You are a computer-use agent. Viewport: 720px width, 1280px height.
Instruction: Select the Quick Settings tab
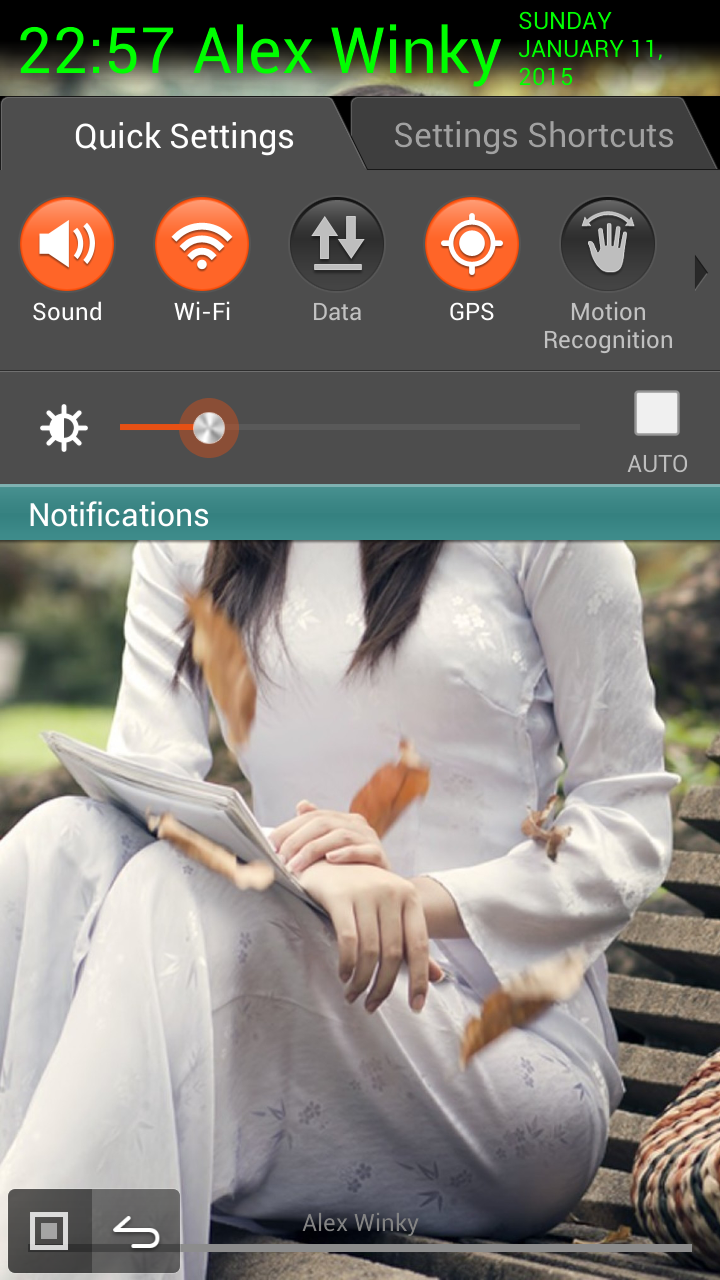[x=184, y=136]
